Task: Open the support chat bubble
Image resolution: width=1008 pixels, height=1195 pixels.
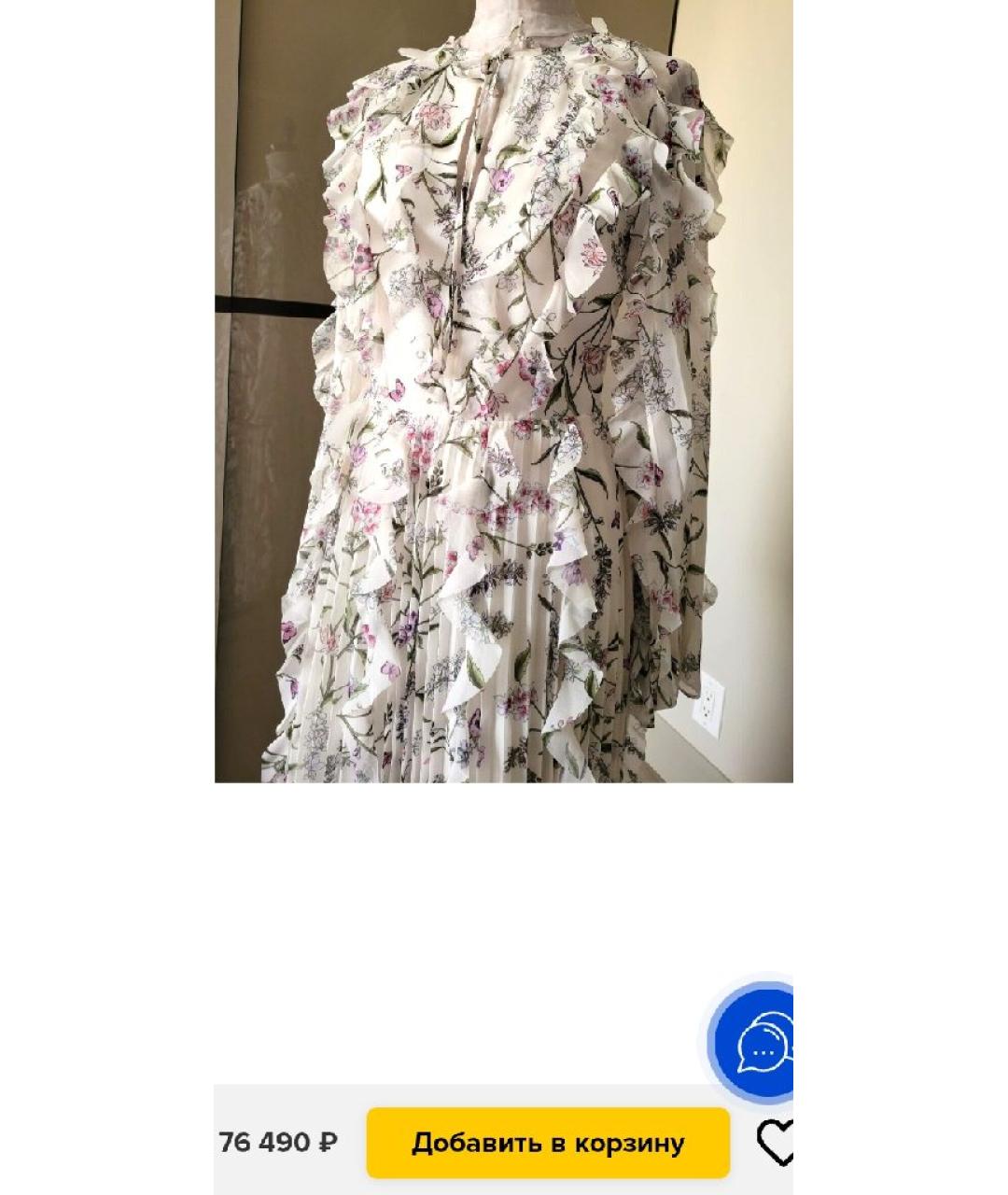Action: pyautogui.click(x=759, y=1046)
